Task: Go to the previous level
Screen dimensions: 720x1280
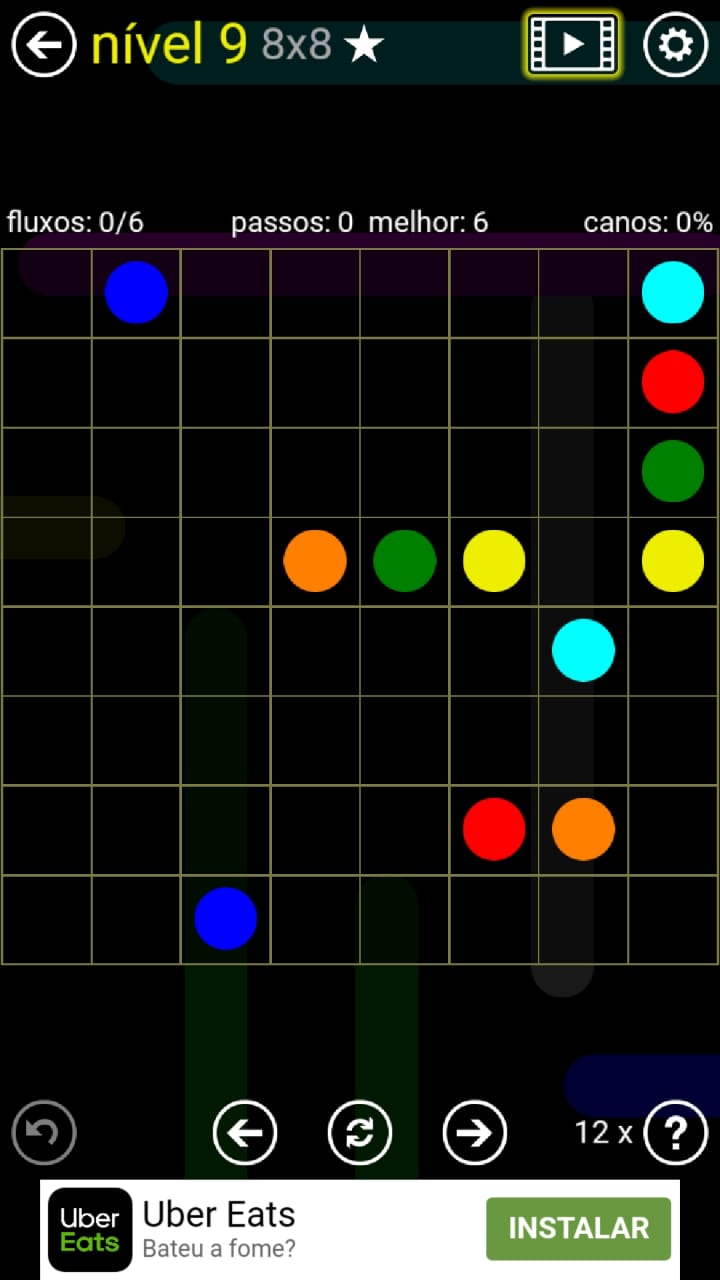Action: (245, 1133)
